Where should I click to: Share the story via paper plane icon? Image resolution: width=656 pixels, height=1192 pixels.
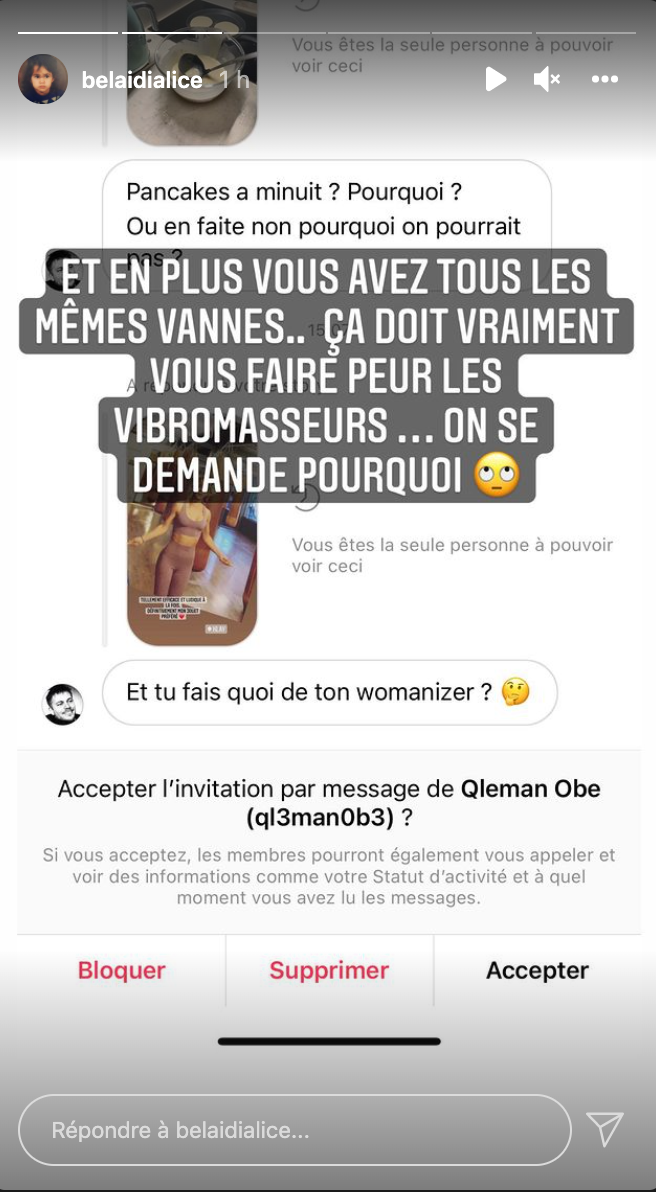point(605,1129)
